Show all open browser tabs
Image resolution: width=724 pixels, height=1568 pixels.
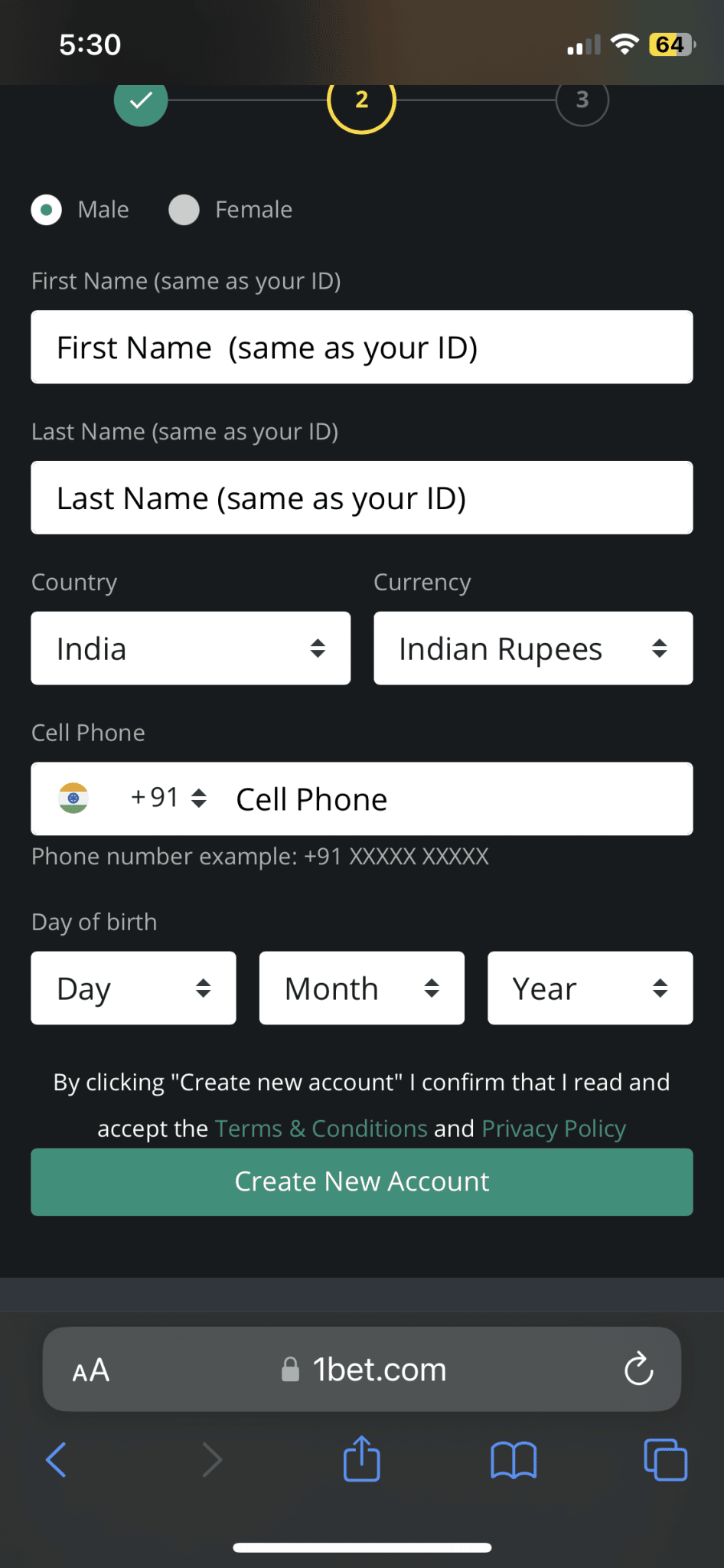click(666, 1460)
